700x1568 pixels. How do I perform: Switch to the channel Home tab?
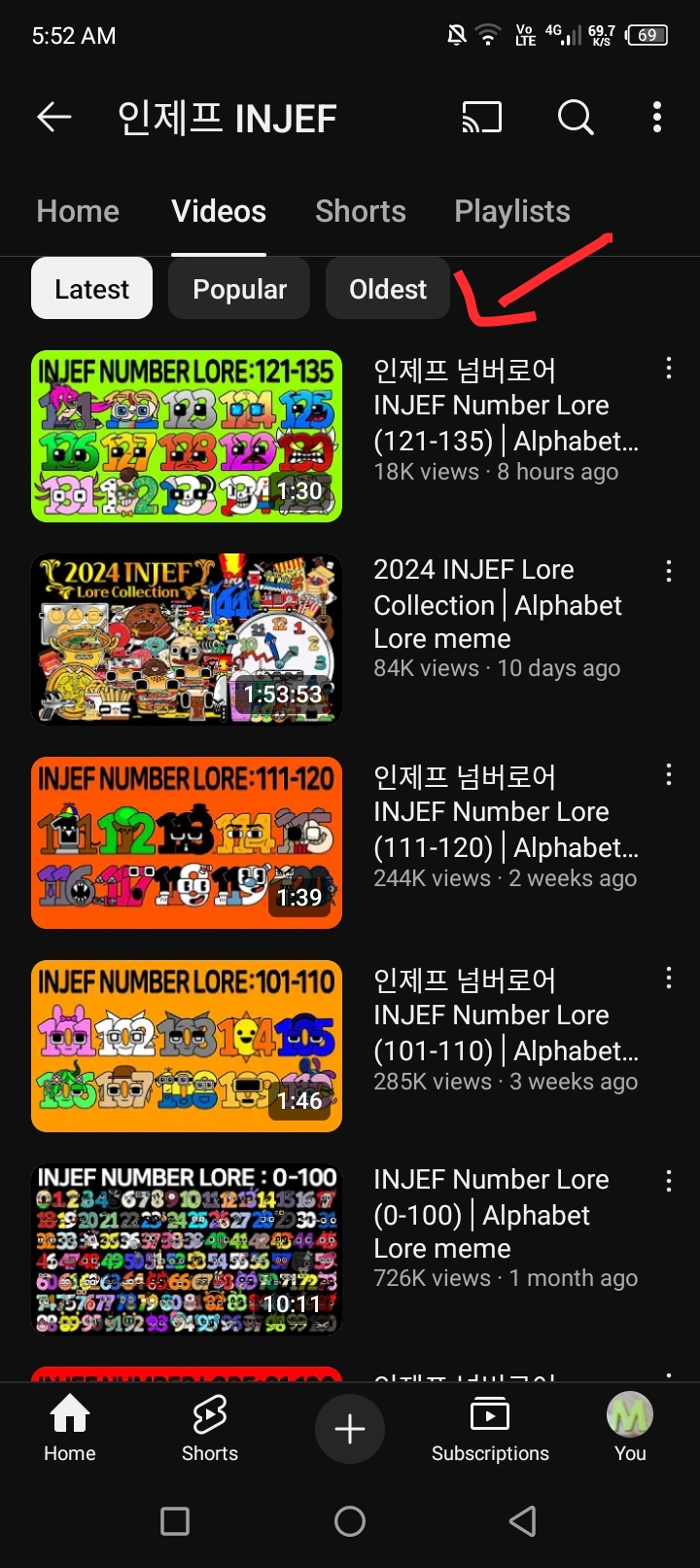pyautogui.click(x=78, y=211)
